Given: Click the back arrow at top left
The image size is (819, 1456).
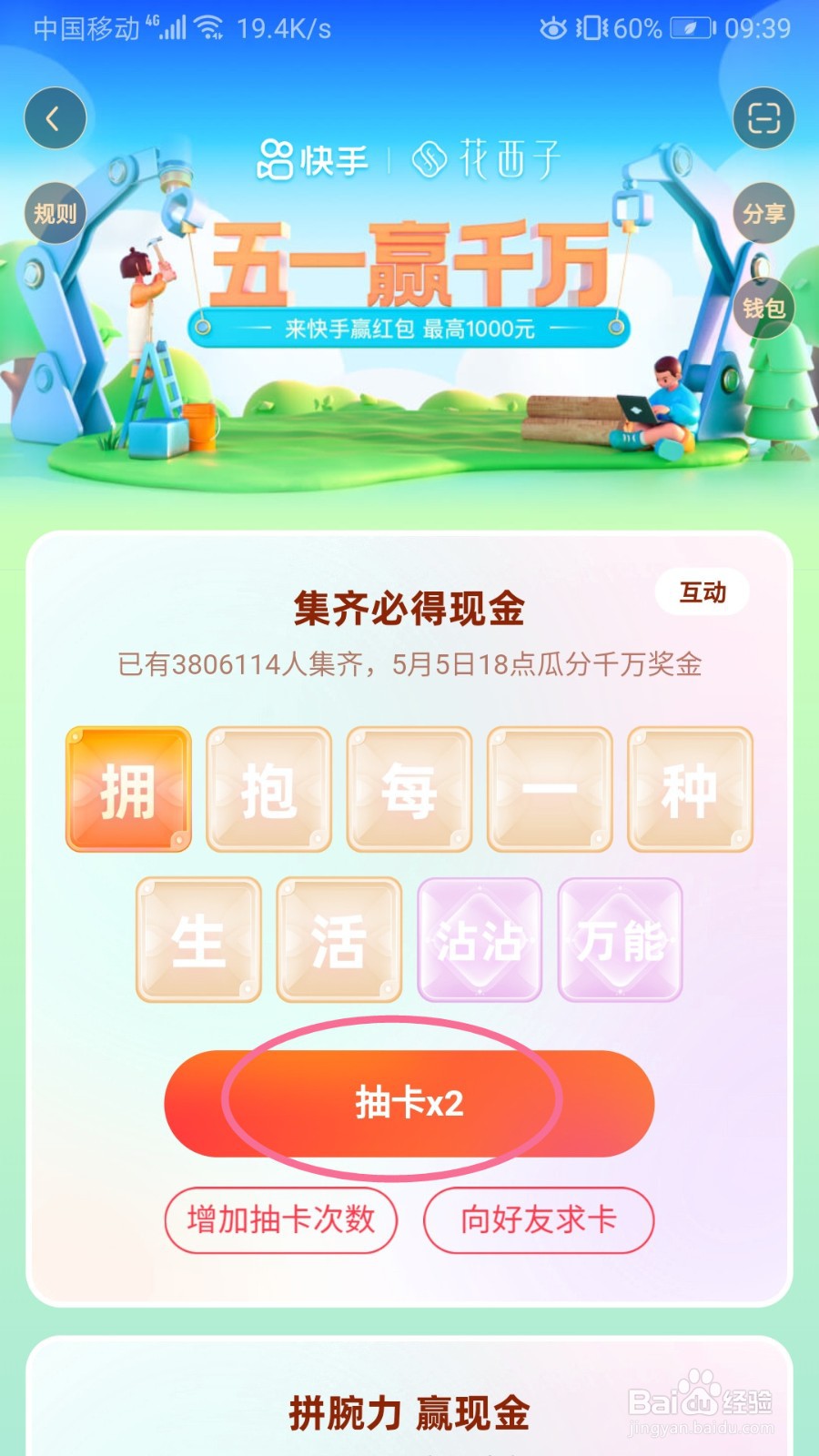Looking at the screenshot, I should click(x=56, y=117).
